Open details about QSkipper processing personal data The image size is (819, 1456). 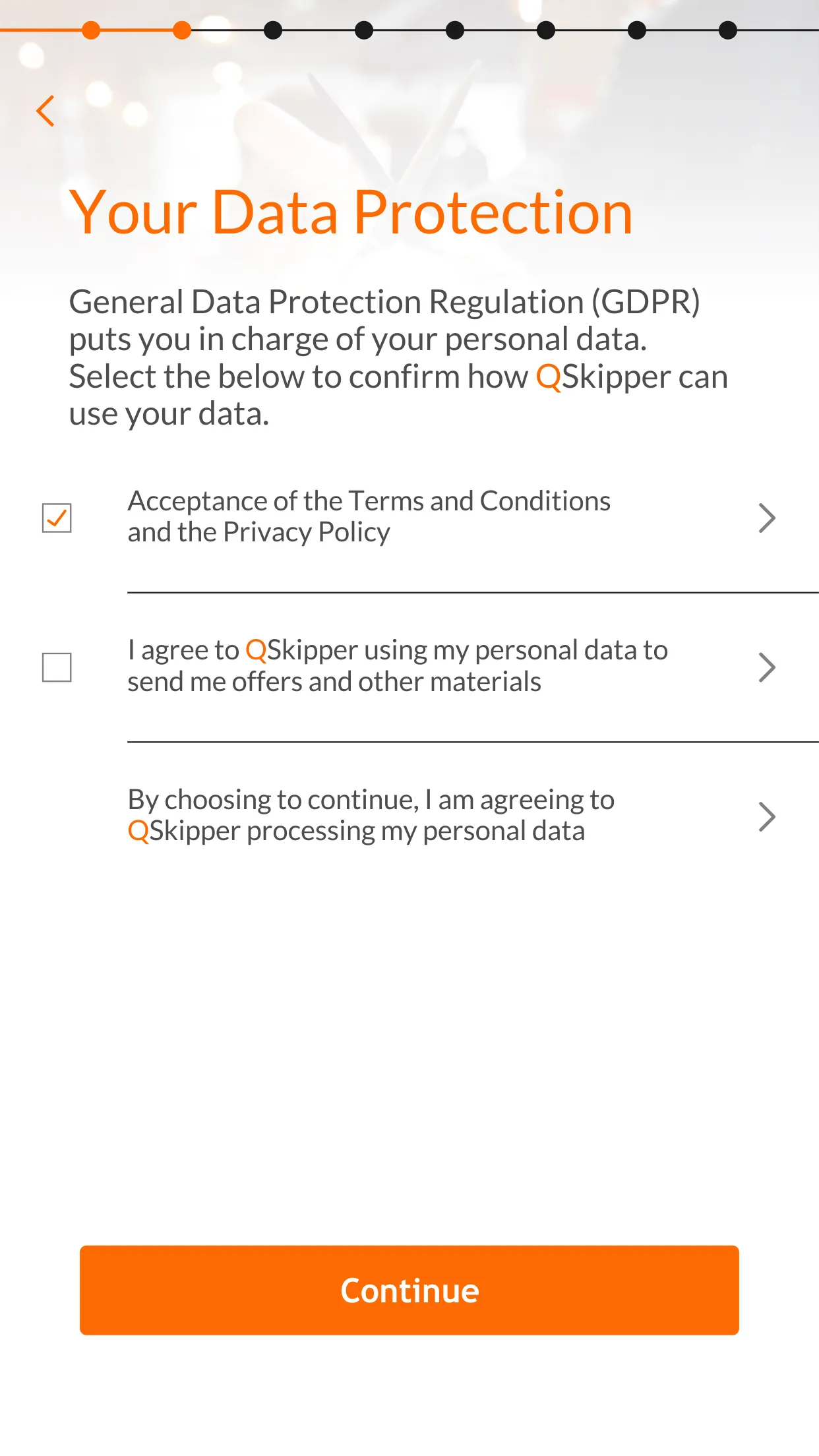click(x=767, y=816)
